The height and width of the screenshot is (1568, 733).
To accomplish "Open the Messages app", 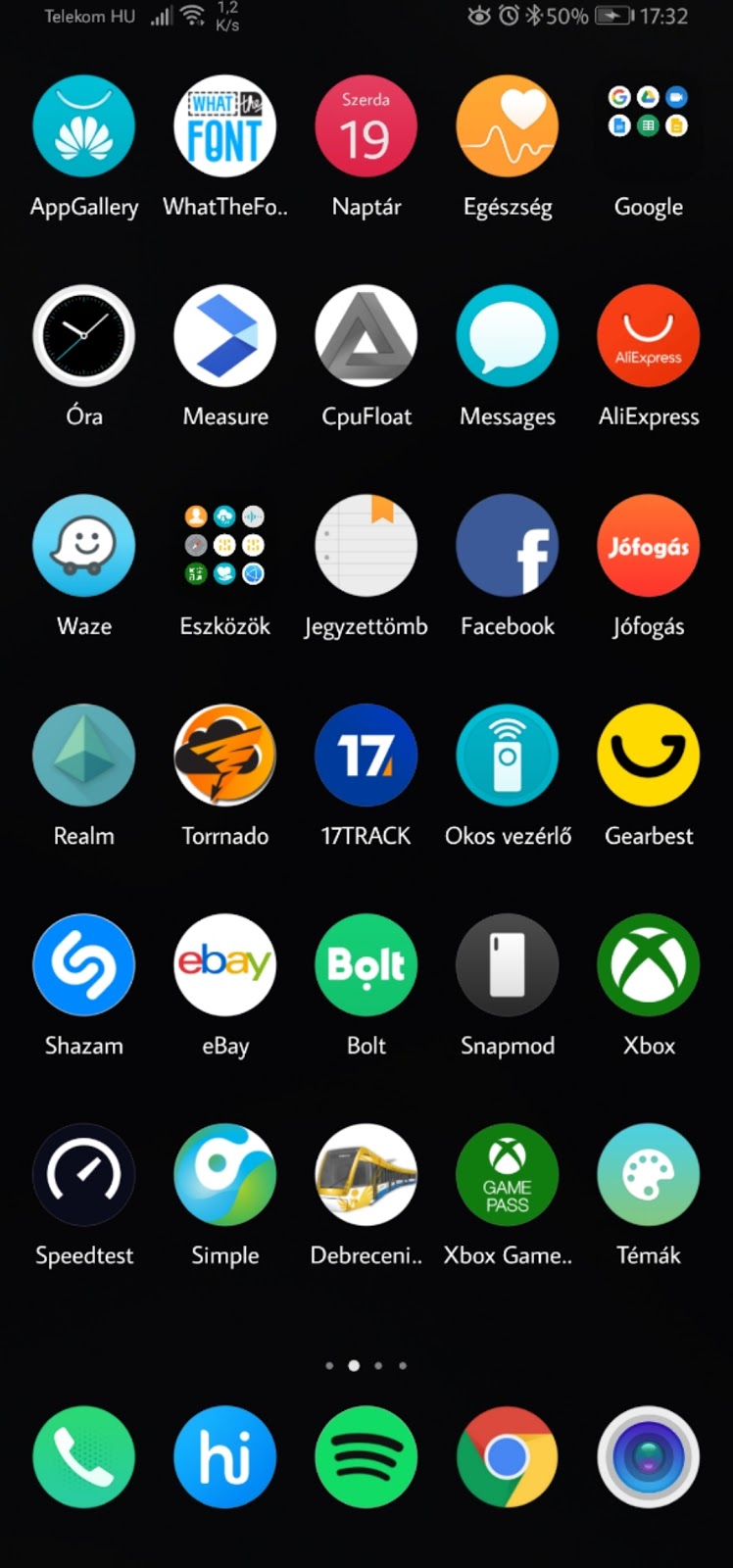I will point(508,336).
